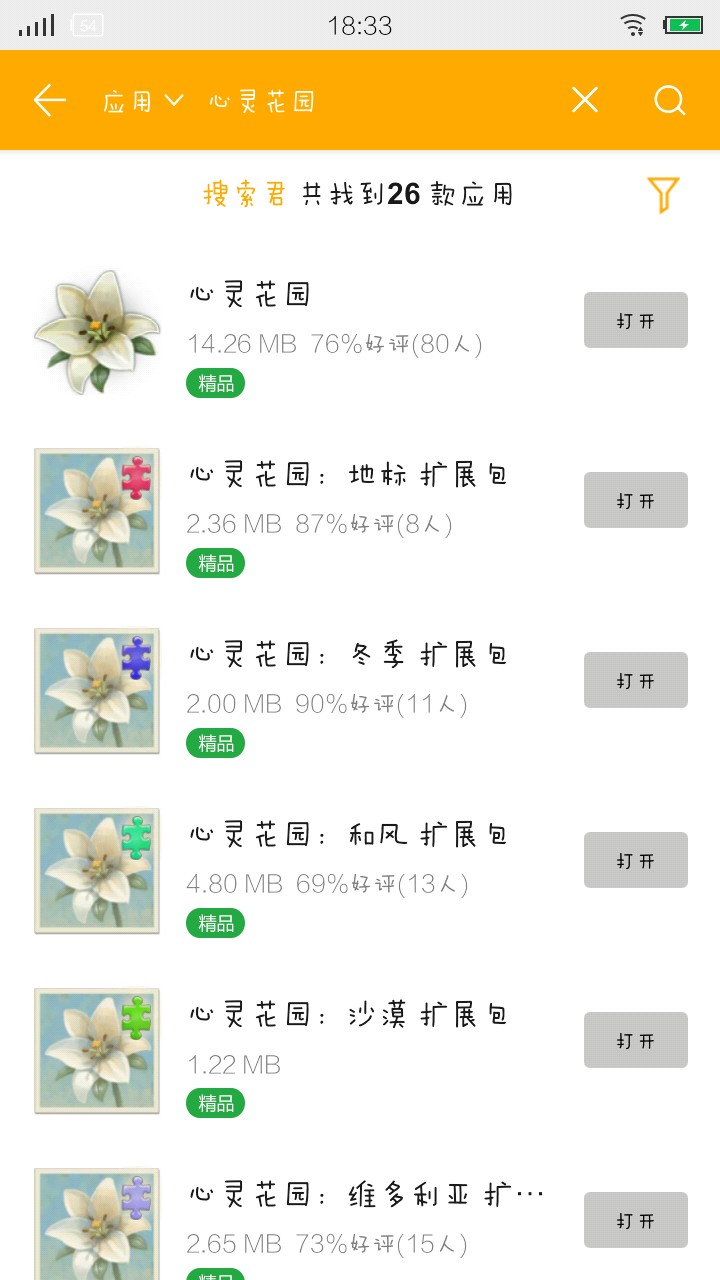Select 打开 for 沙漠 扩展包
720x1280 pixels.
635,1040
